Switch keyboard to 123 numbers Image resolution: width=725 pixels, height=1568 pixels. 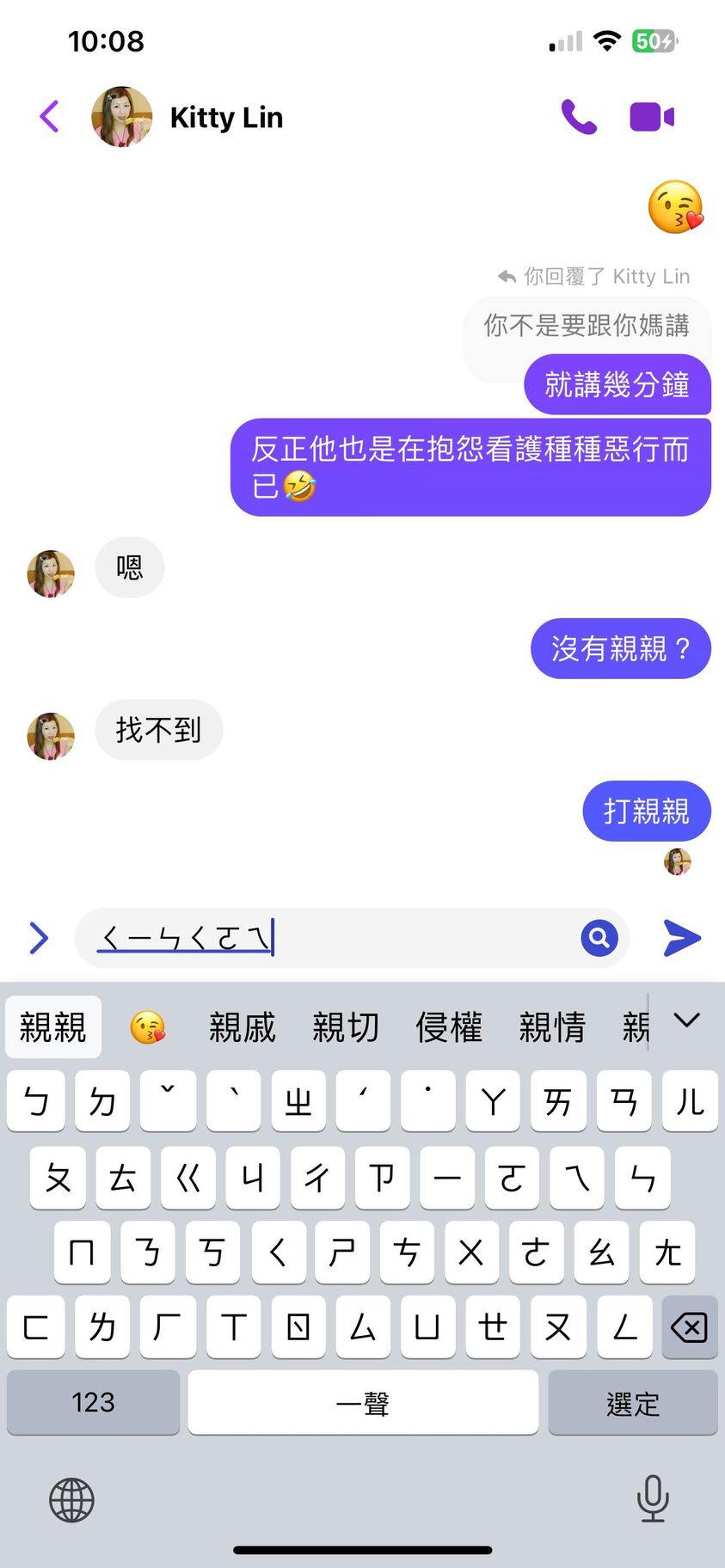(93, 1402)
